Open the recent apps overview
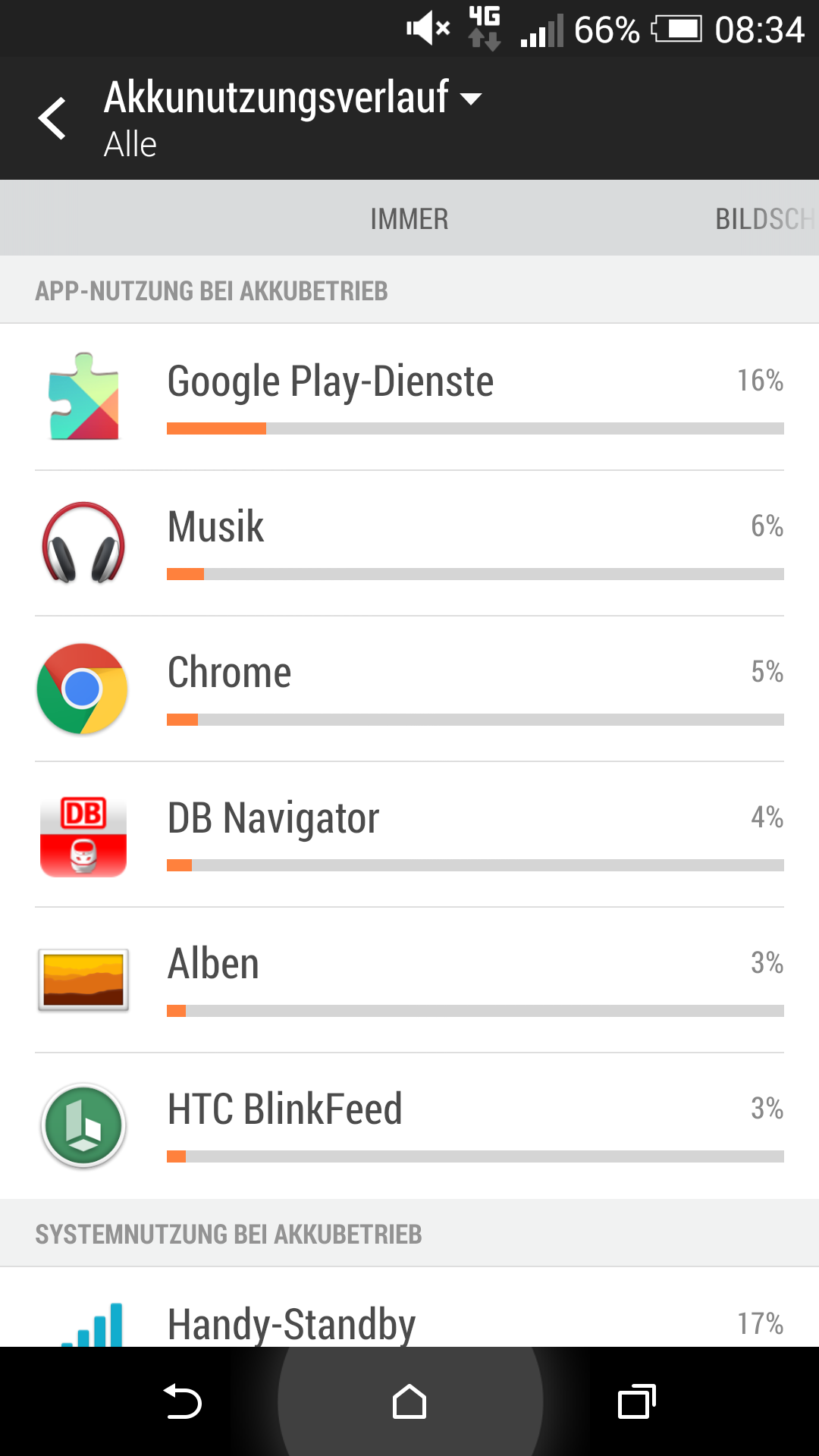This screenshot has width=819, height=1456. pyautogui.click(x=636, y=1401)
